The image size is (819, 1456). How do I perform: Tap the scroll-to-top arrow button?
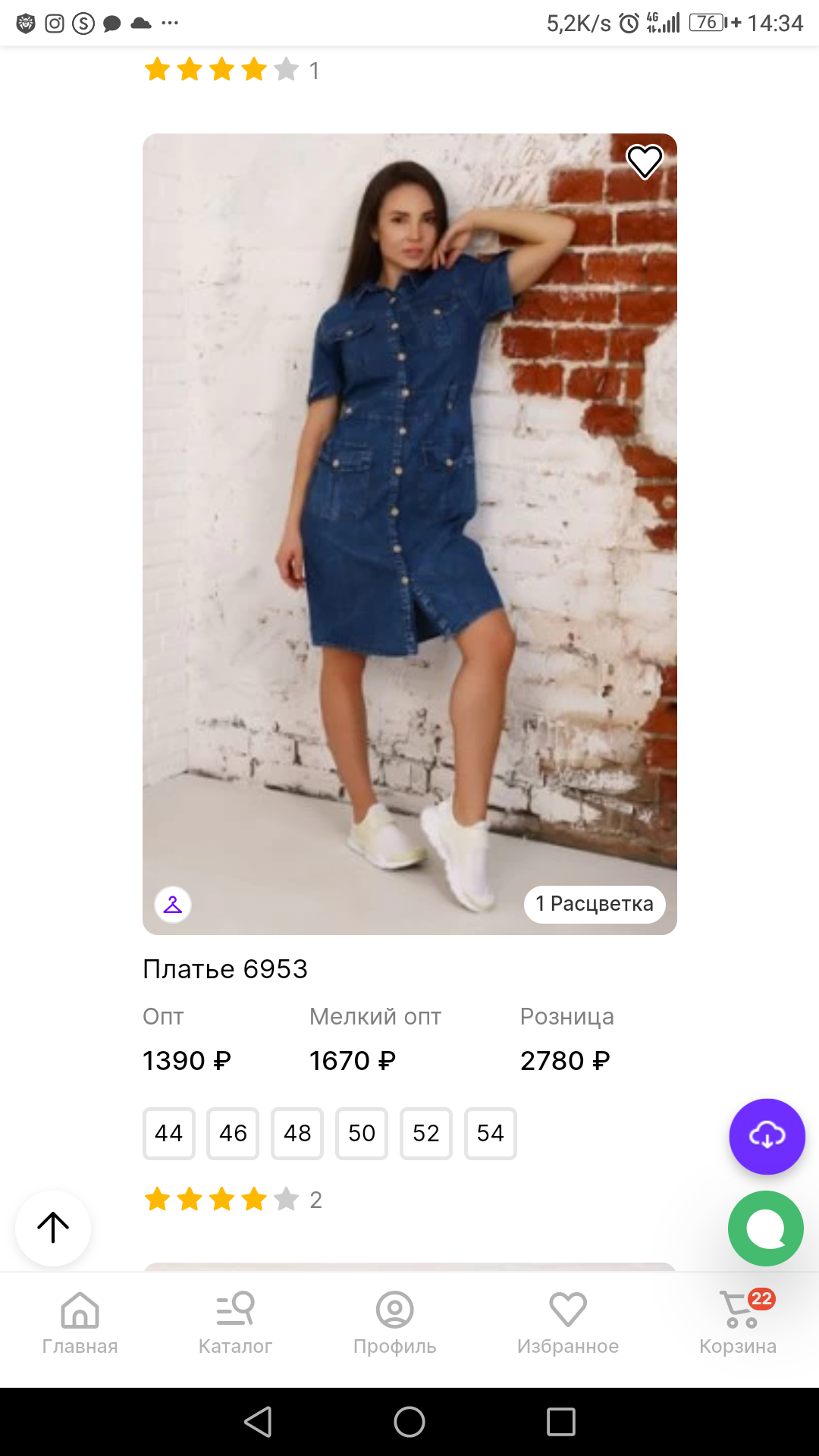[52, 1228]
